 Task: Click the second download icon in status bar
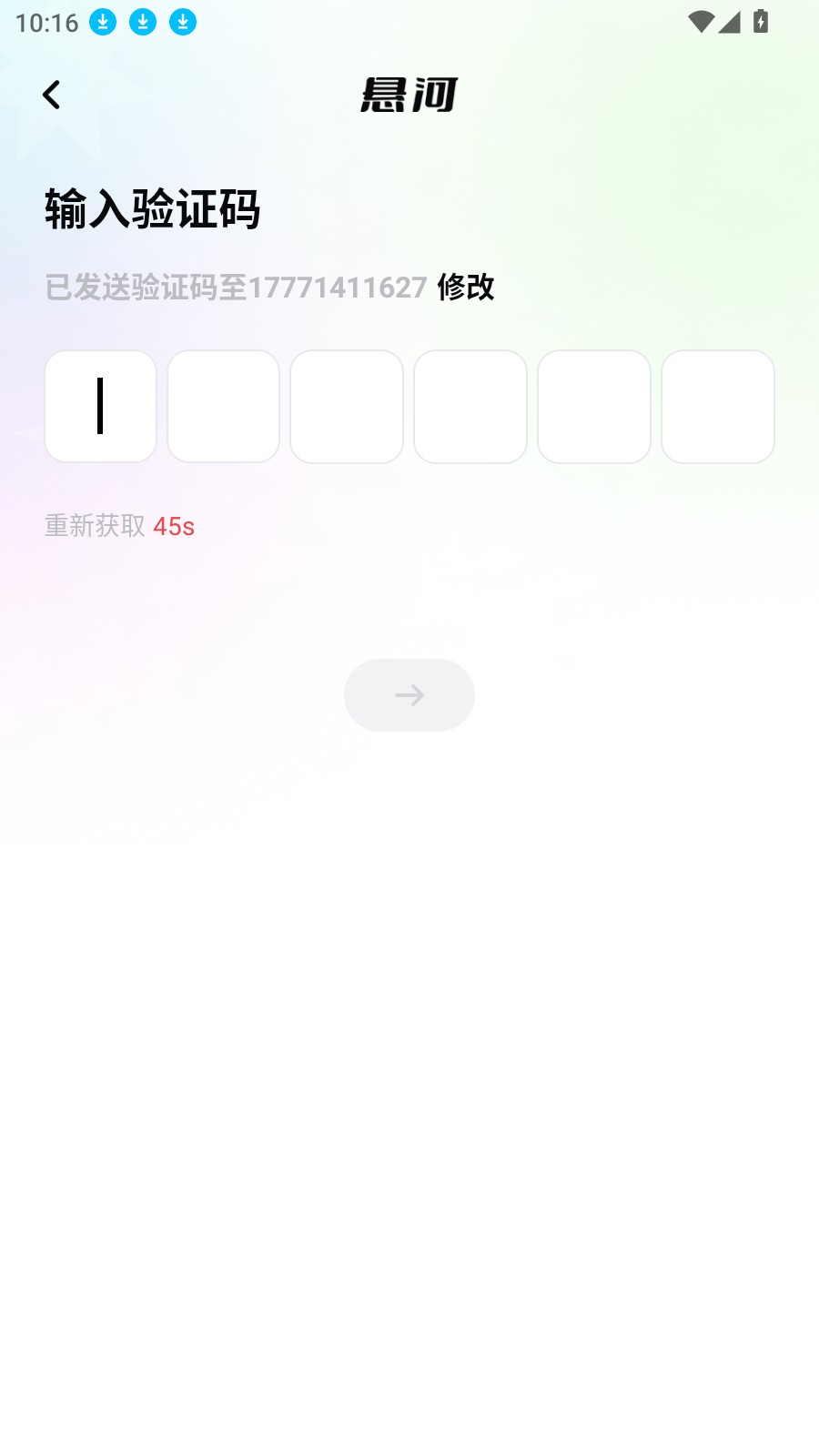143,20
